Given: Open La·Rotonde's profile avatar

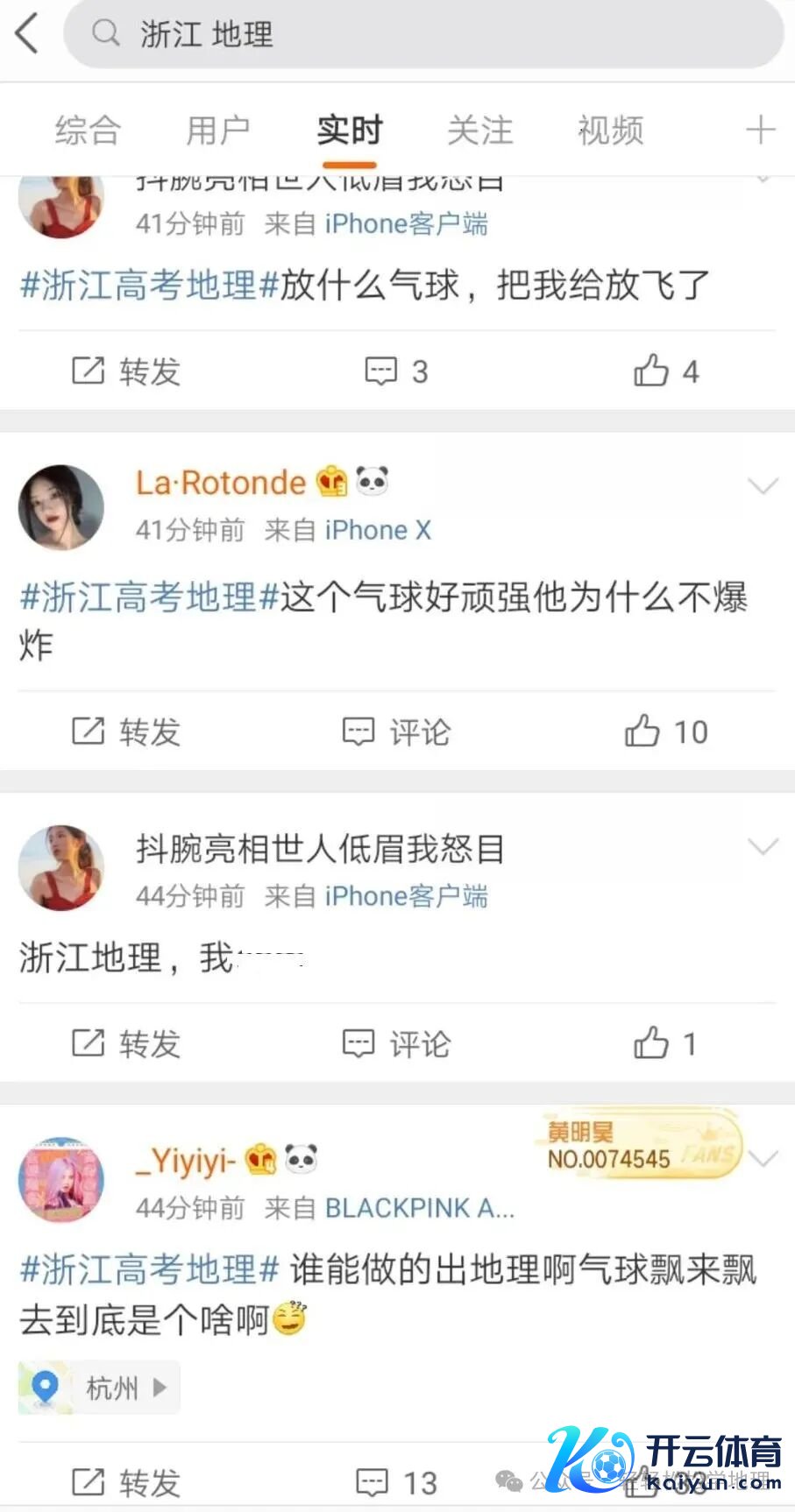Looking at the screenshot, I should pyautogui.click(x=61, y=507).
